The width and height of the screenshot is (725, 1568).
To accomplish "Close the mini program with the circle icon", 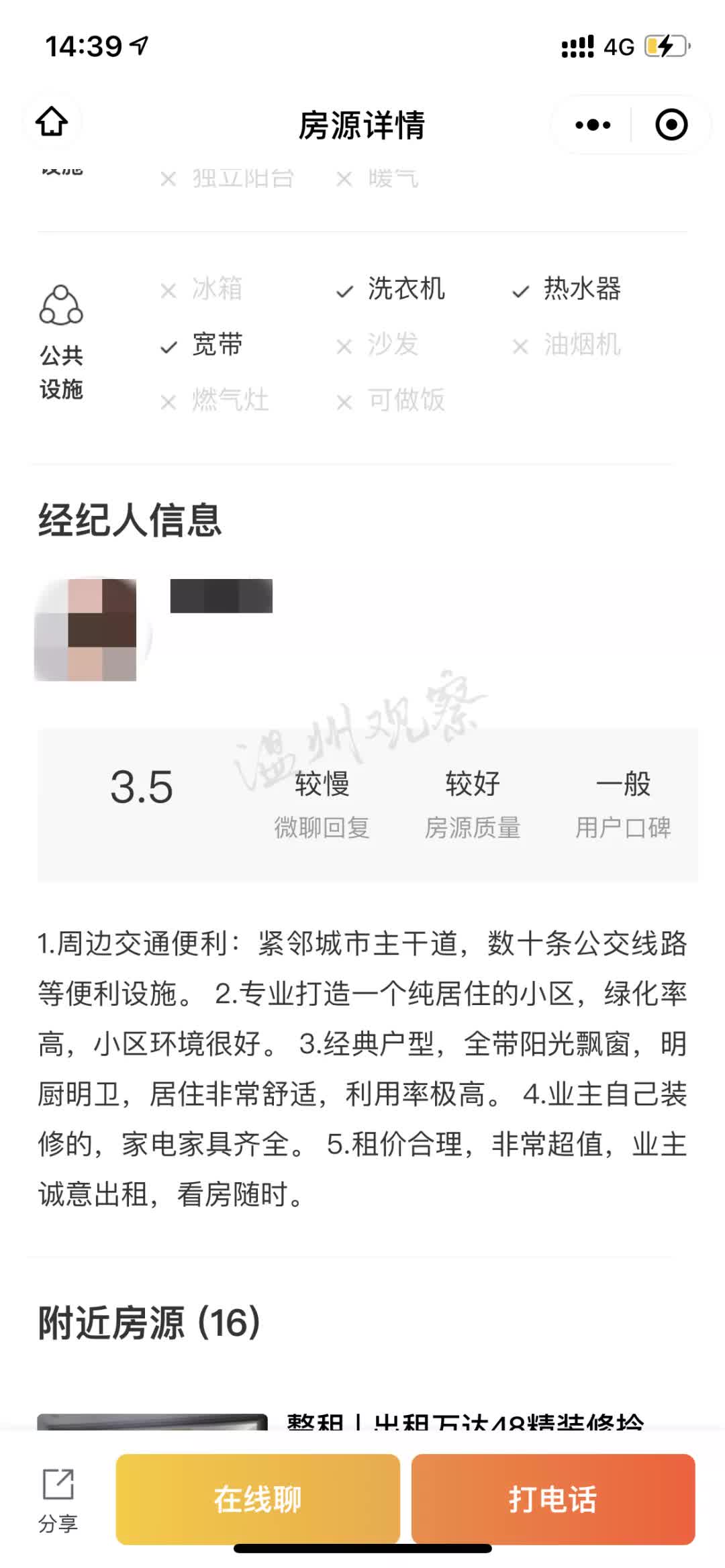I will [x=671, y=125].
